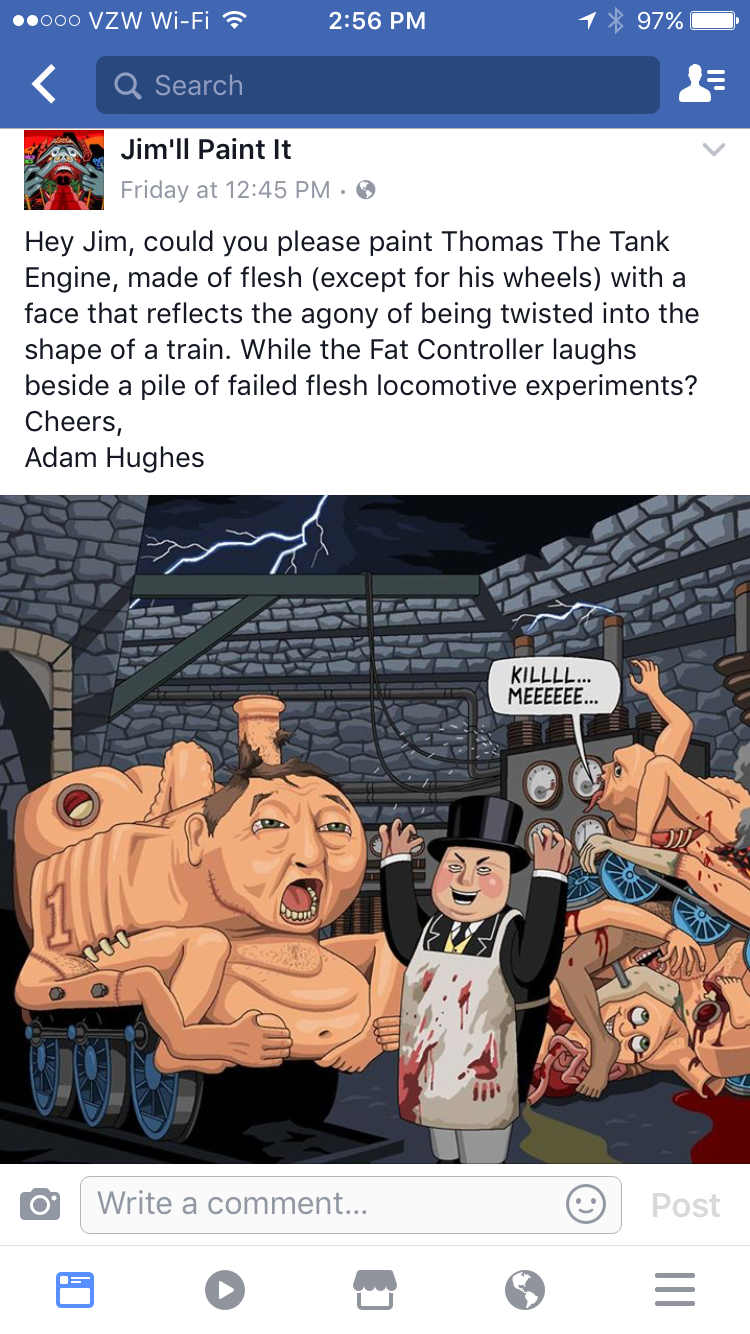Open the friends list icon

pyautogui.click(x=702, y=85)
